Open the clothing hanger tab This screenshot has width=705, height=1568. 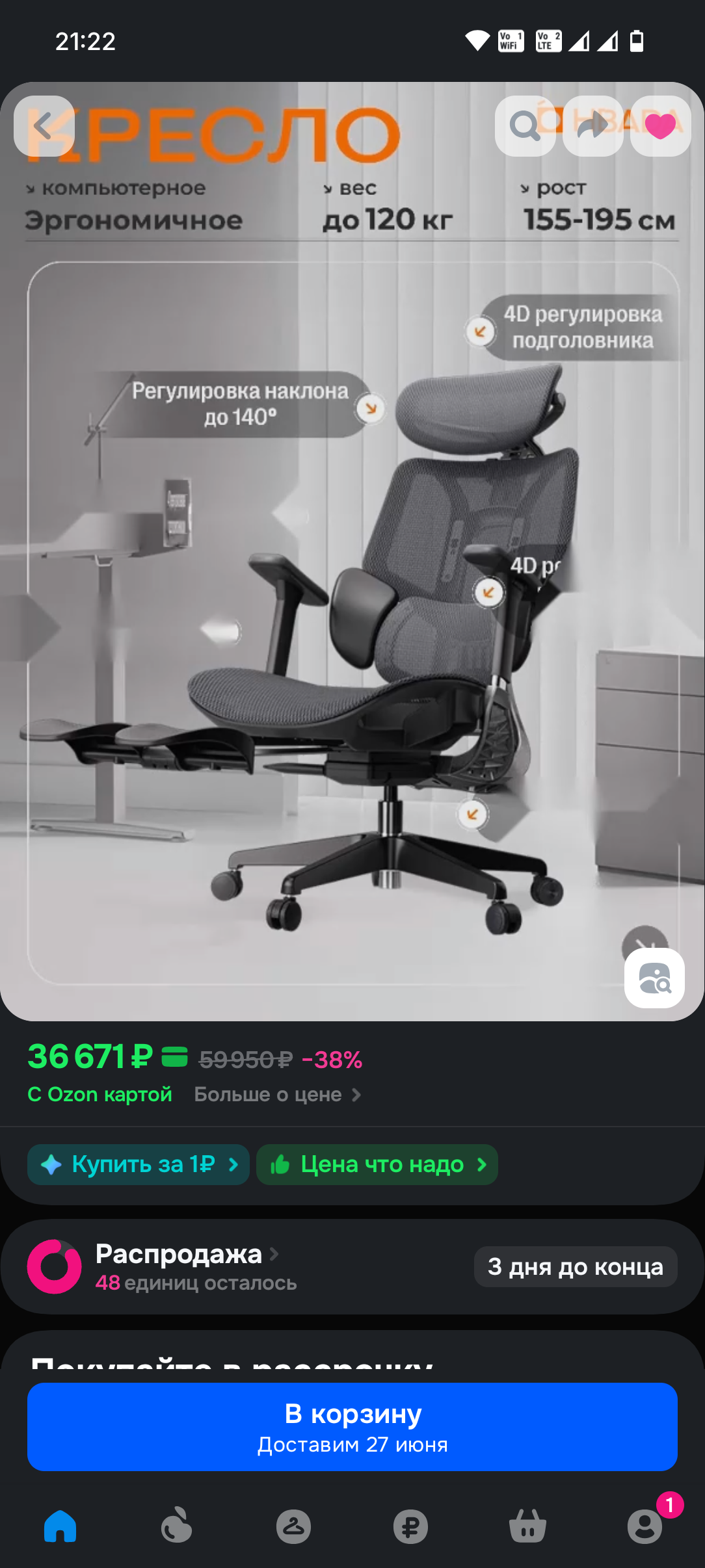point(293,1526)
